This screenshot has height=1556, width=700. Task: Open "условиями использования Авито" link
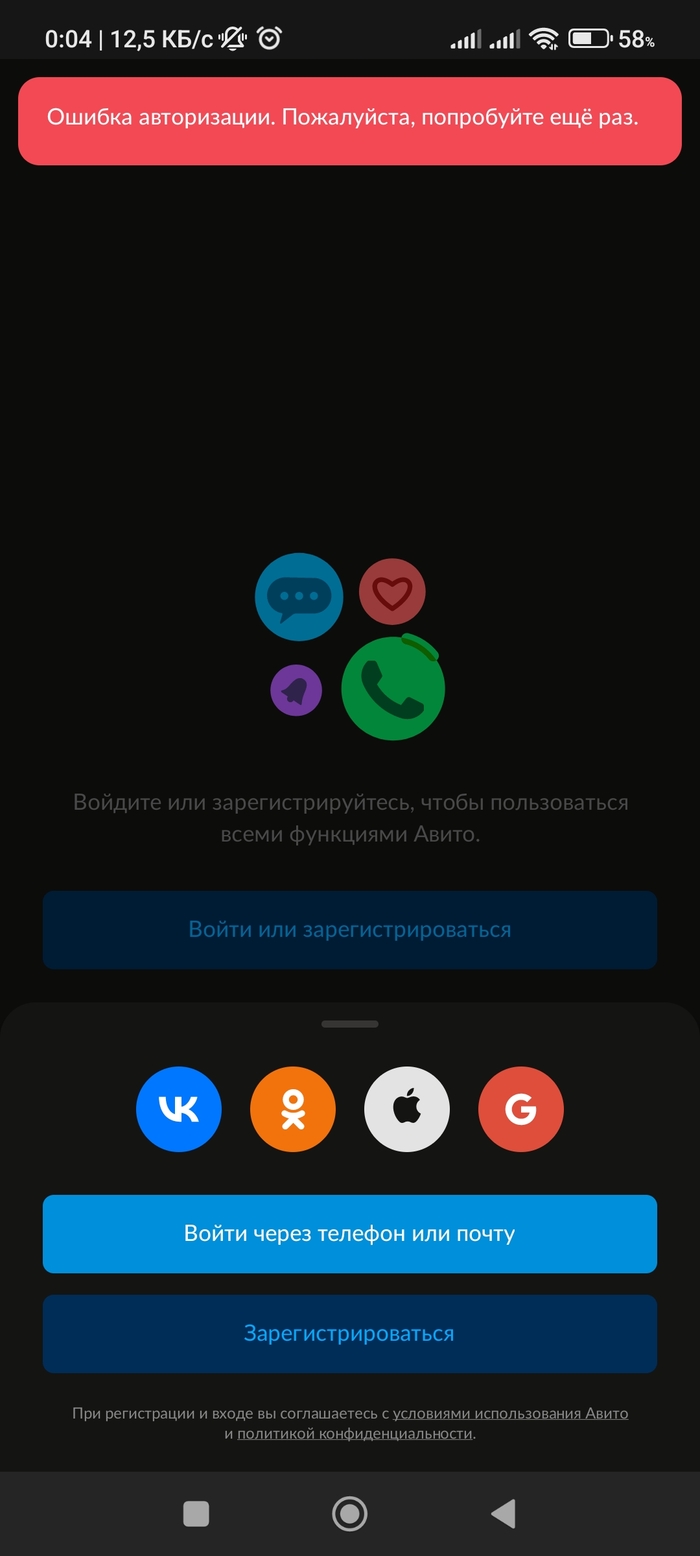pyautogui.click(x=510, y=1413)
